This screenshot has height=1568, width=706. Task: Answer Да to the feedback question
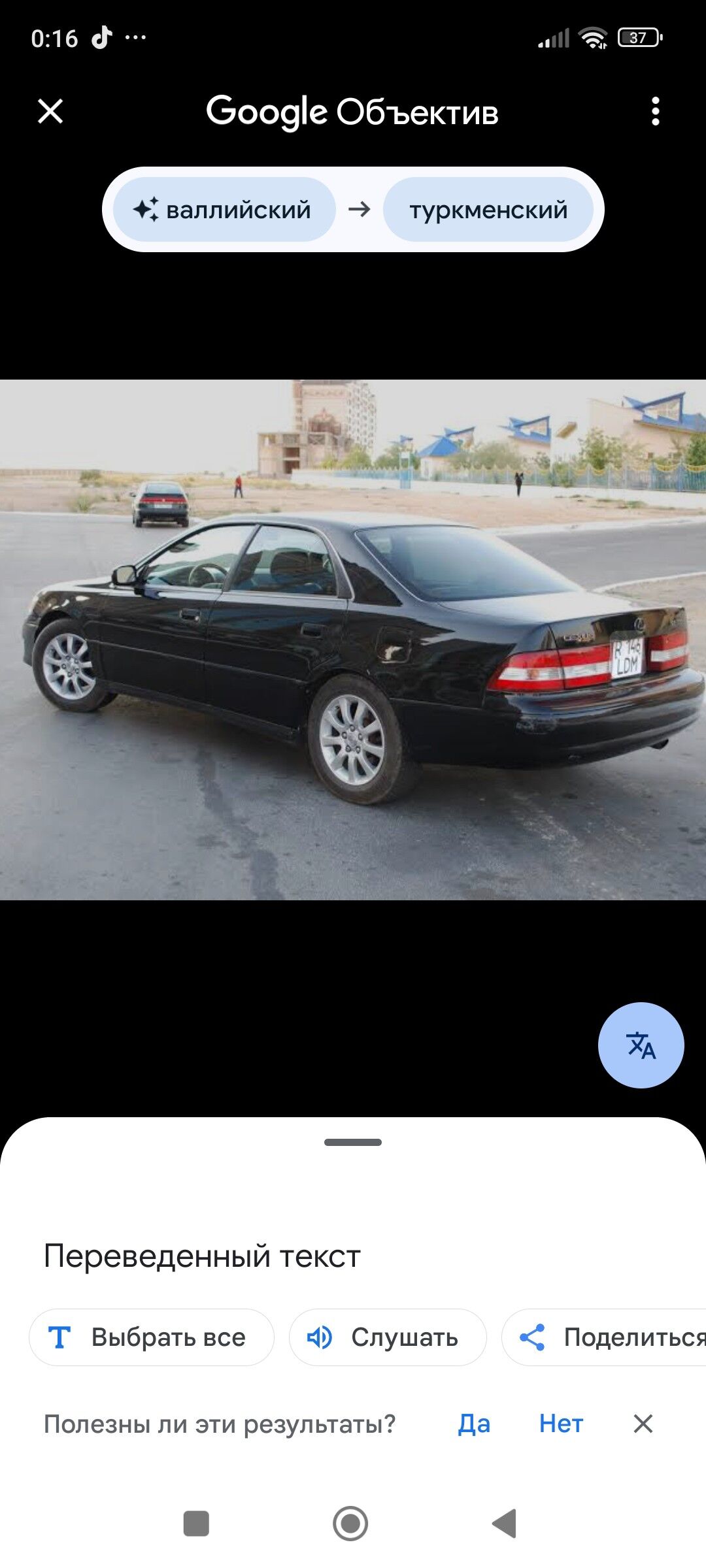[x=474, y=1424]
